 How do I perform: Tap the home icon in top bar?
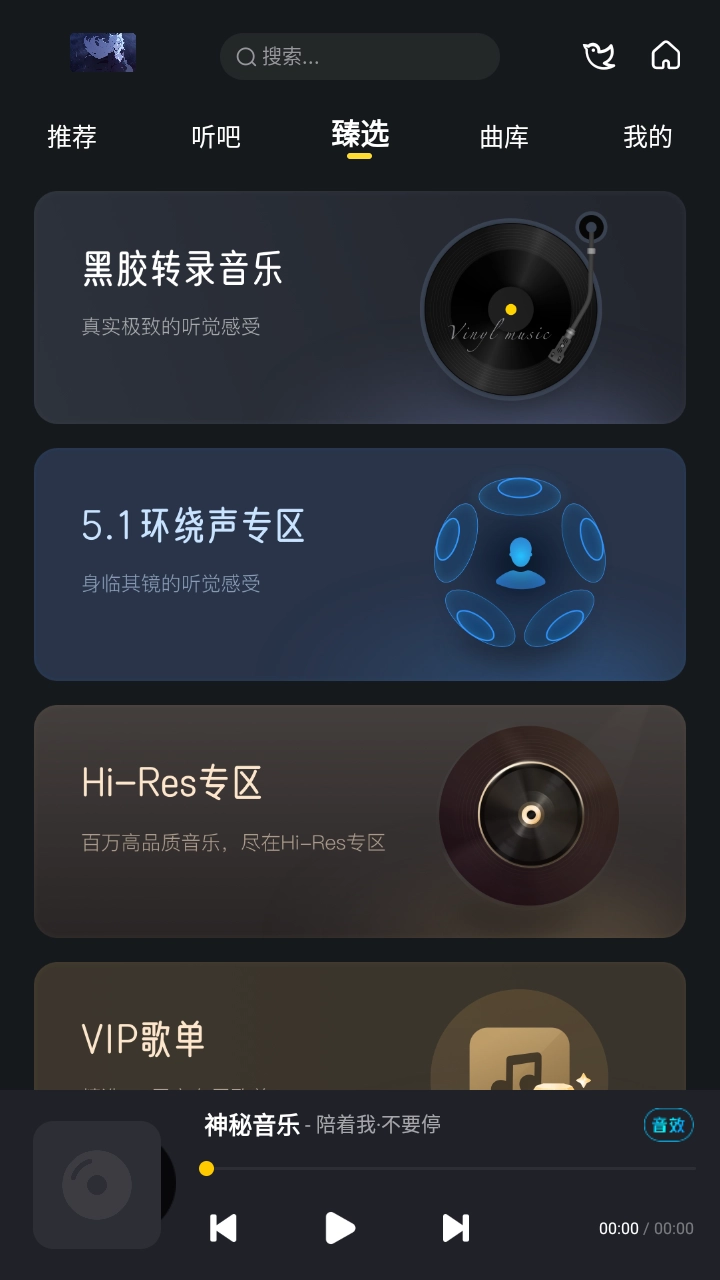[665, 55]
